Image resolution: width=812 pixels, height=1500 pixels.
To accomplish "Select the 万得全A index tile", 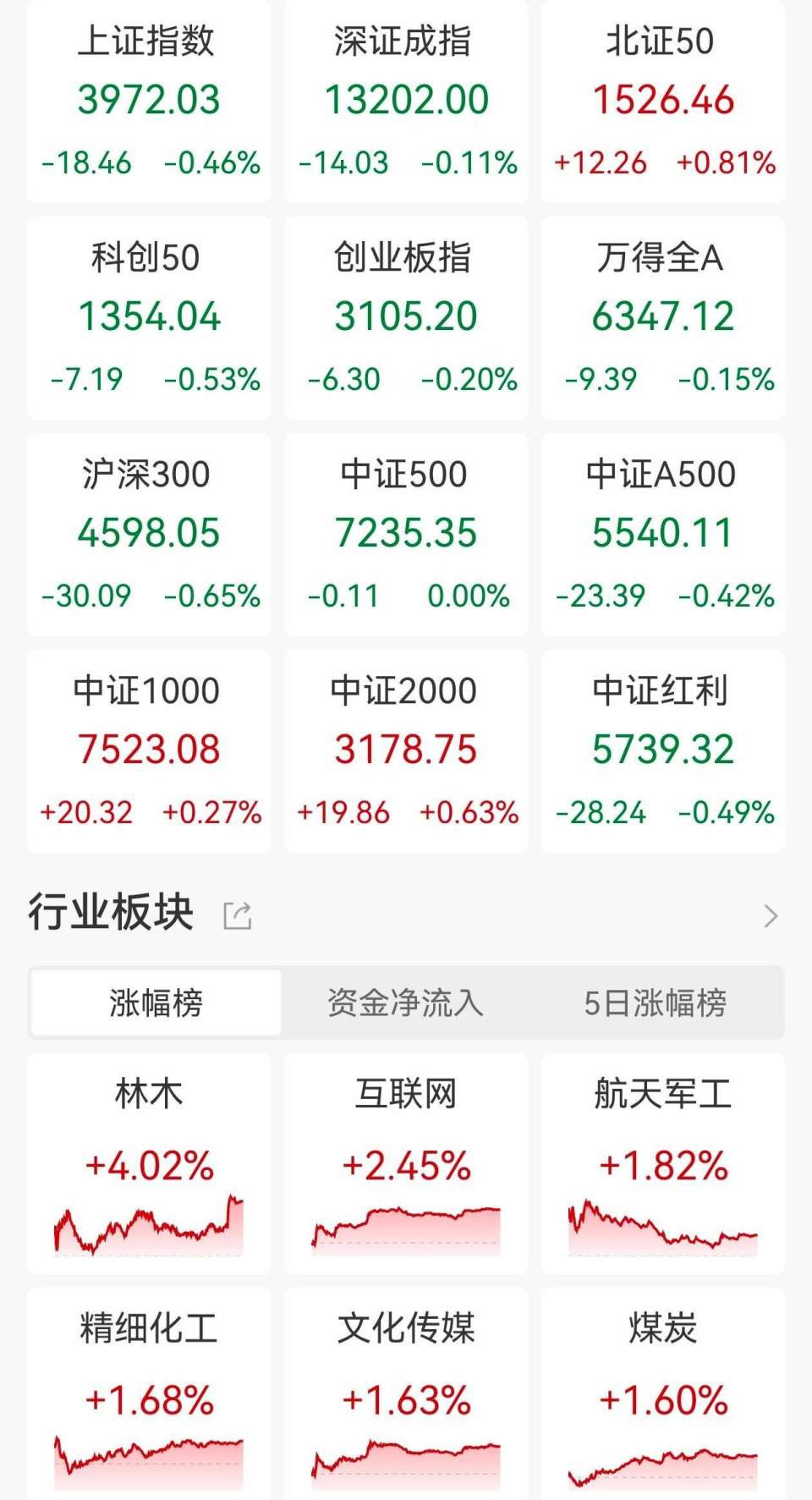I will pos(662,317).
